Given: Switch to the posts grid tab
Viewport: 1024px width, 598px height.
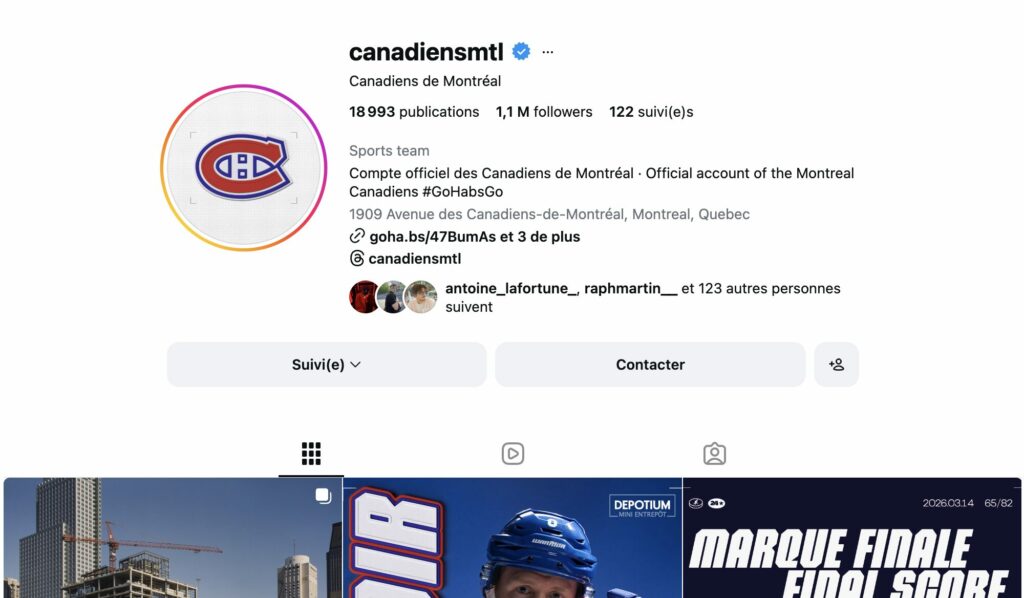Looking at the screenshot, I should click(x=311, y=454).
